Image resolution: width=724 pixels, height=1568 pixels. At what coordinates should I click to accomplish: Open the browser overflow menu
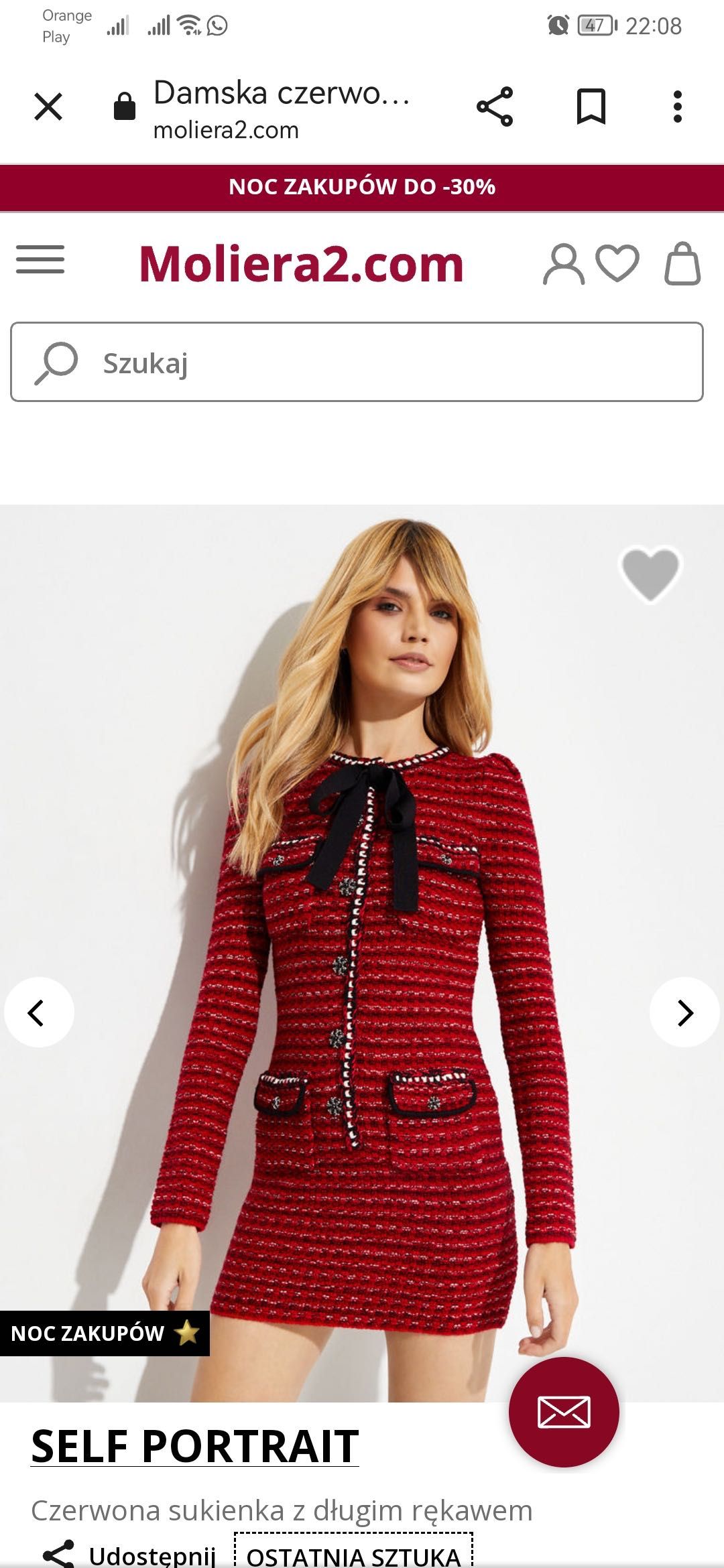[677, 107]
